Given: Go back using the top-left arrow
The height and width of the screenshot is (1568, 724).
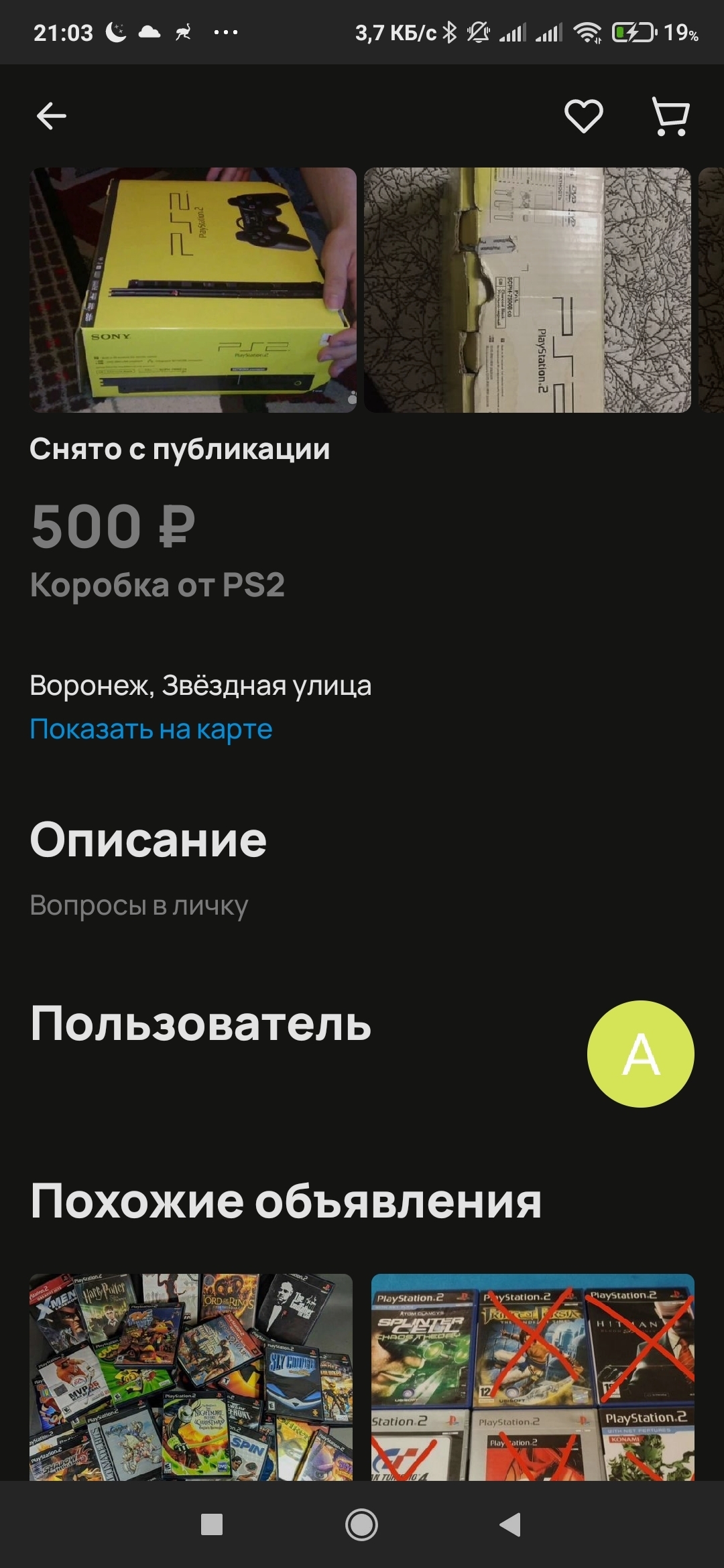Looking at the screenshot, I should tap(52, 117).
